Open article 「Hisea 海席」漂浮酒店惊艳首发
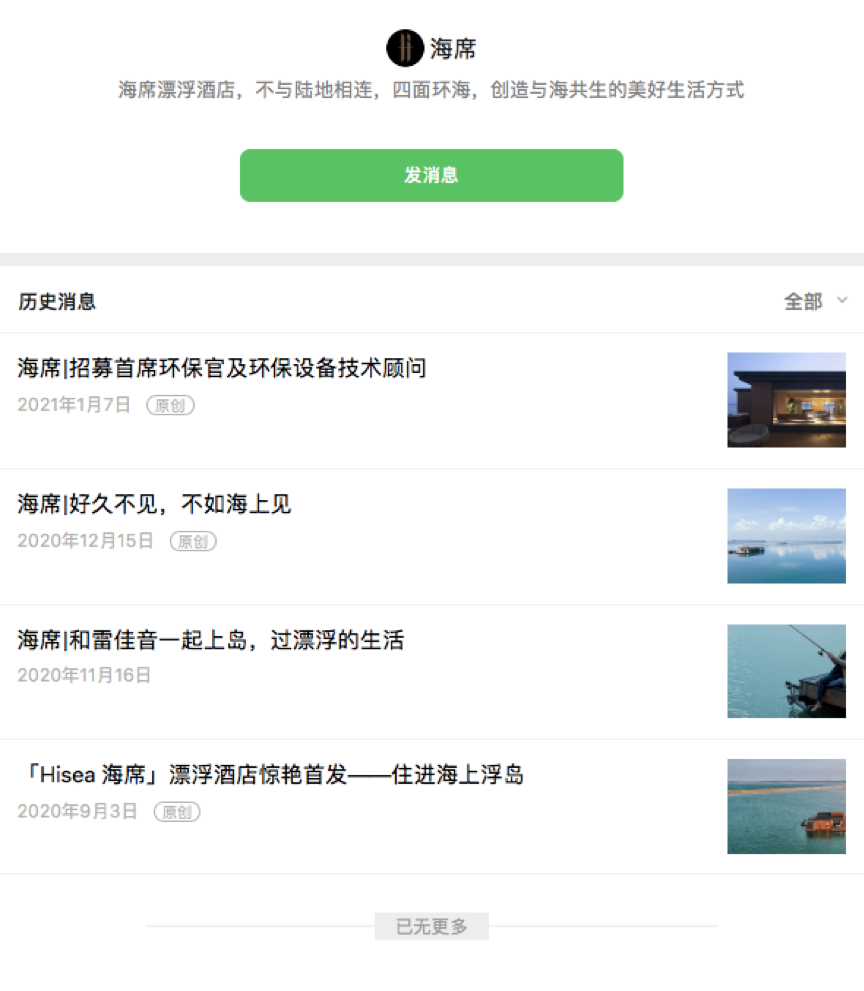This screenshot has width=864, height=991. click(x=271, y=775)
